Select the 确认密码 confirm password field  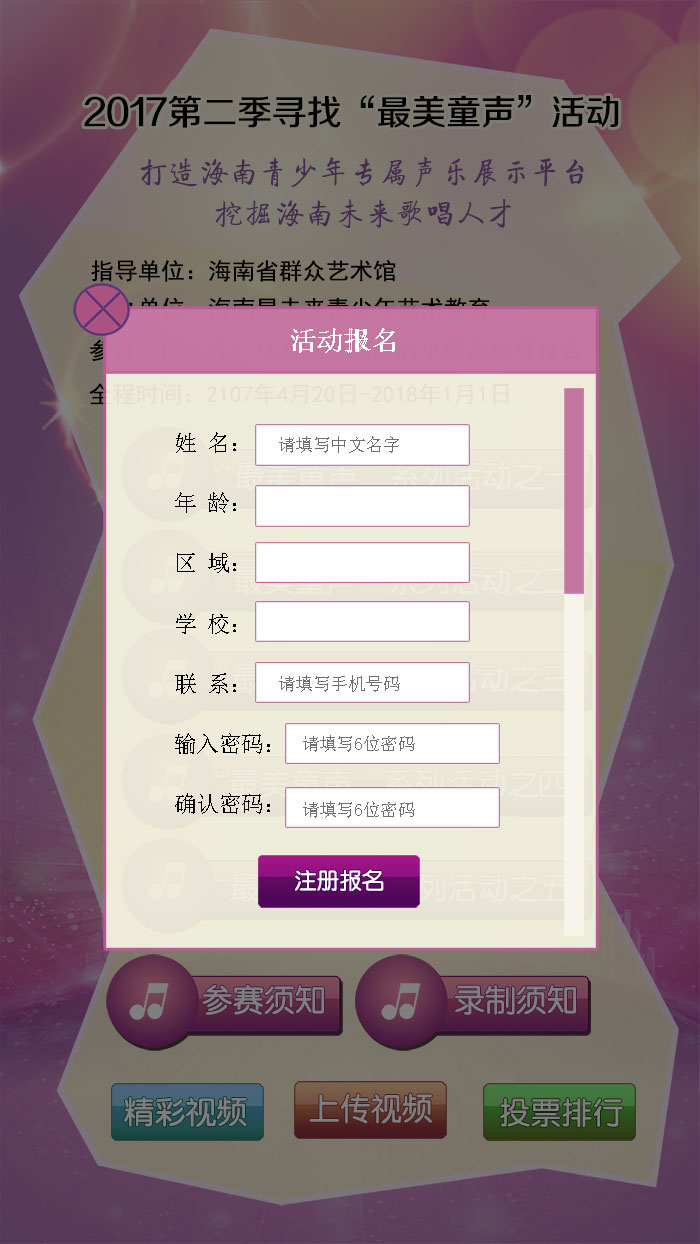tap(392, 808)
